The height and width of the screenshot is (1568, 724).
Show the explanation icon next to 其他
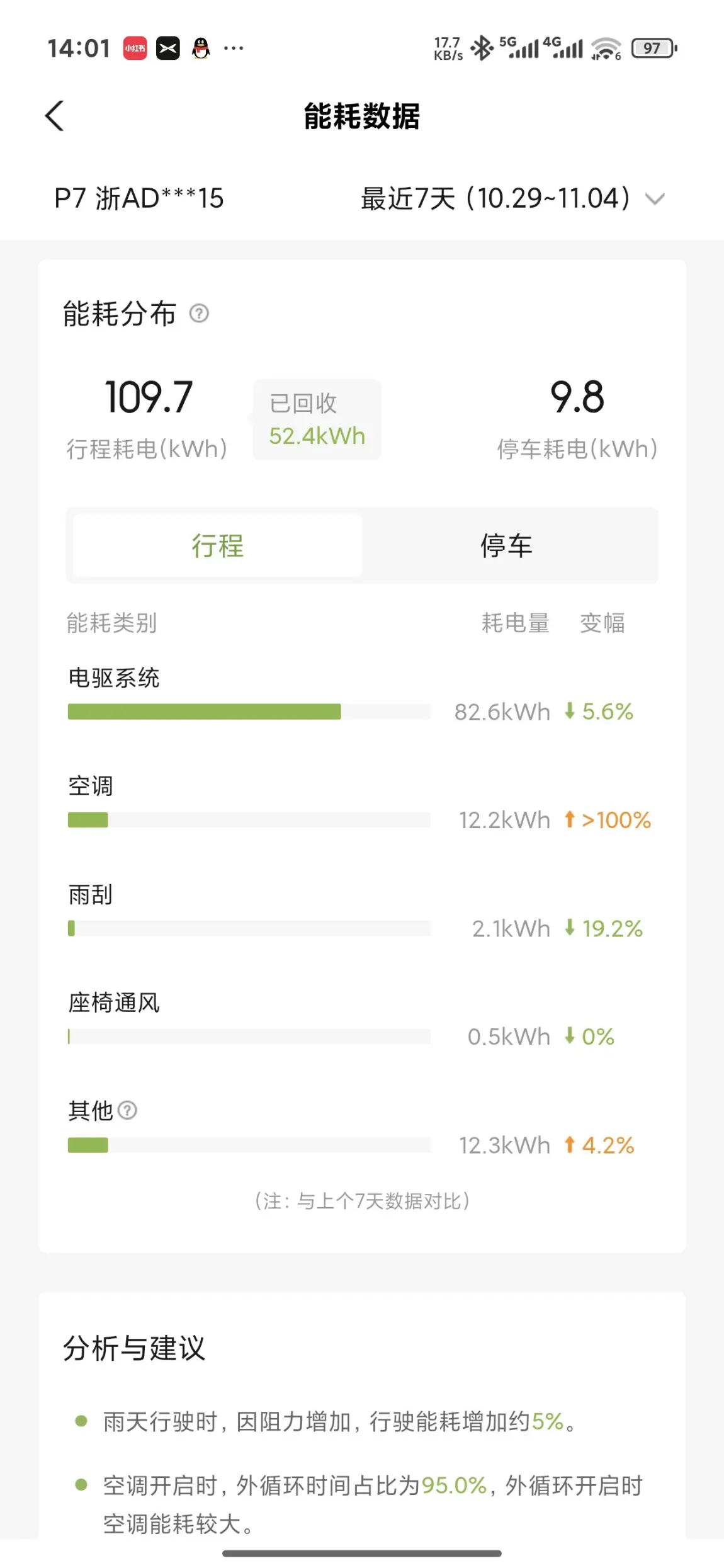[x=128, y=1110]
